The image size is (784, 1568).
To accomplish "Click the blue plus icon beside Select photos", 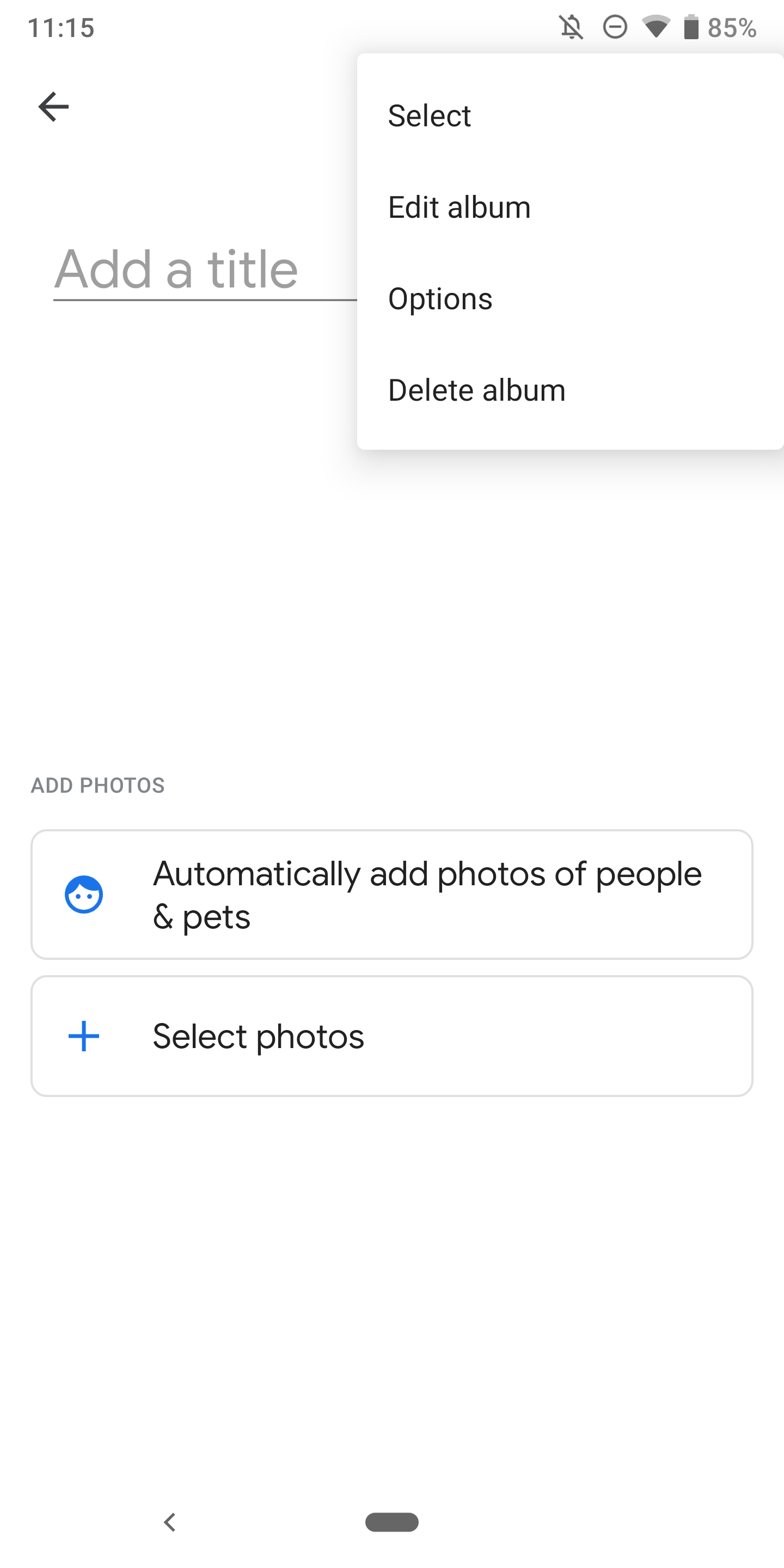I will (x=84, y=1036).
